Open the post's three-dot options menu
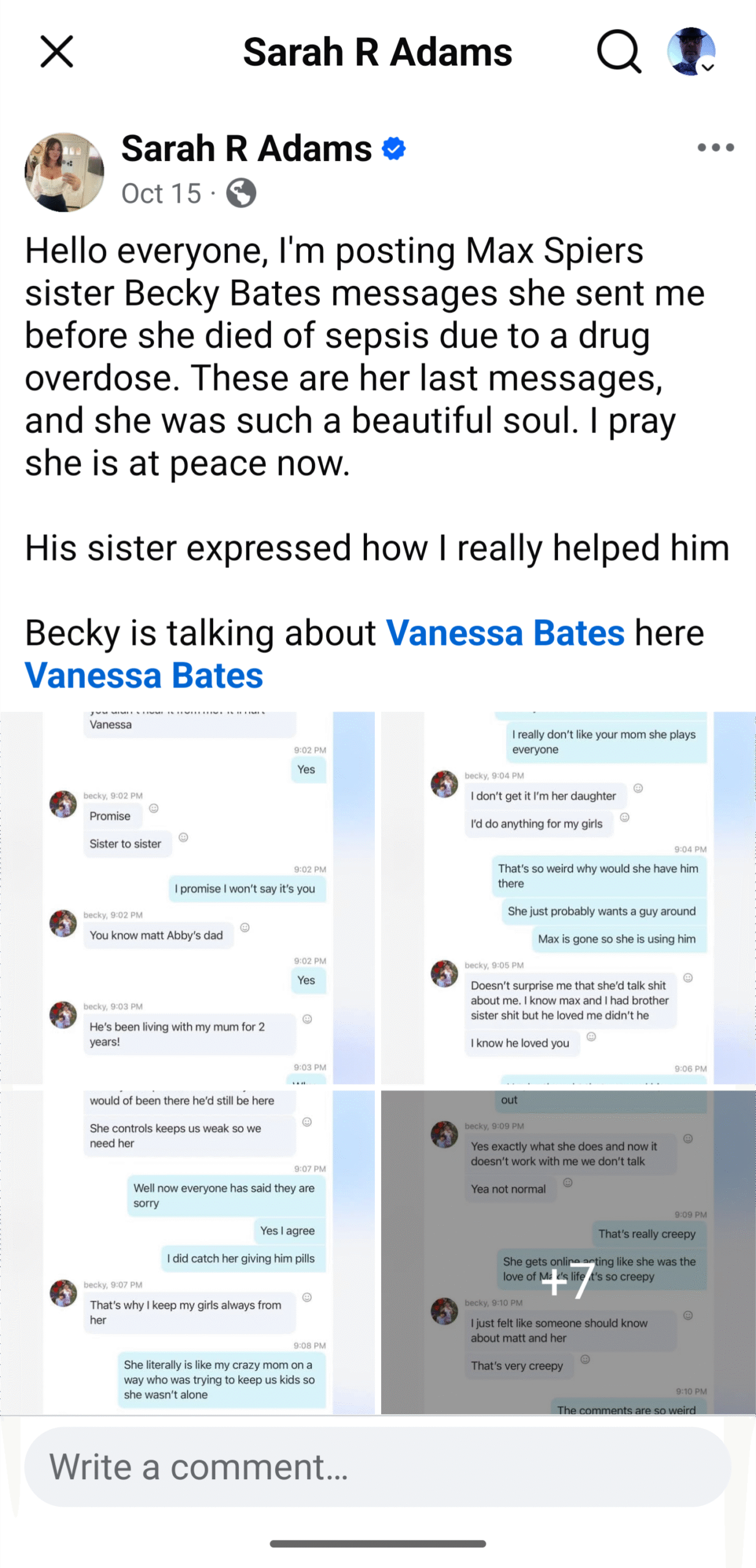The image size is (756, 1568). click(715, 148)
